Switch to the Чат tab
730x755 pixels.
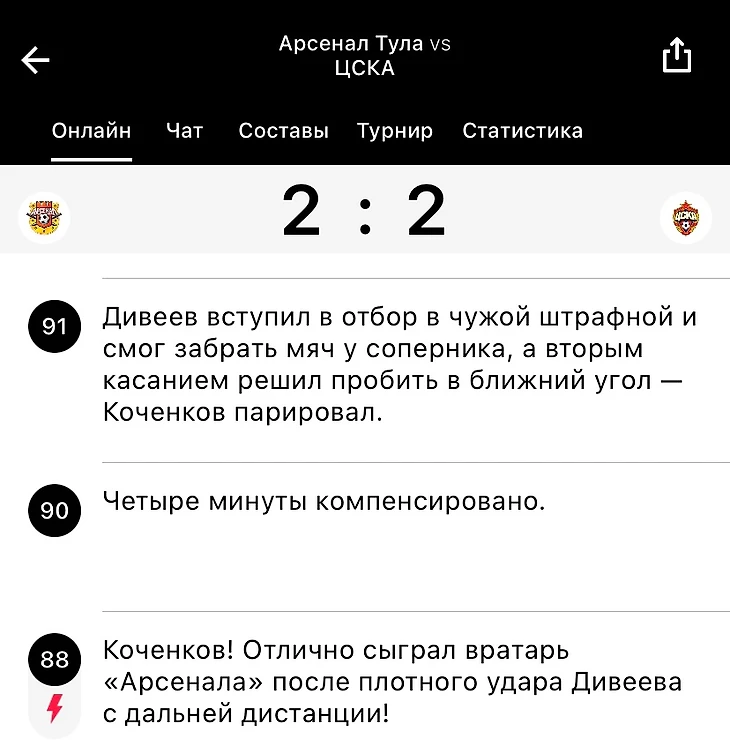(184, 131)
